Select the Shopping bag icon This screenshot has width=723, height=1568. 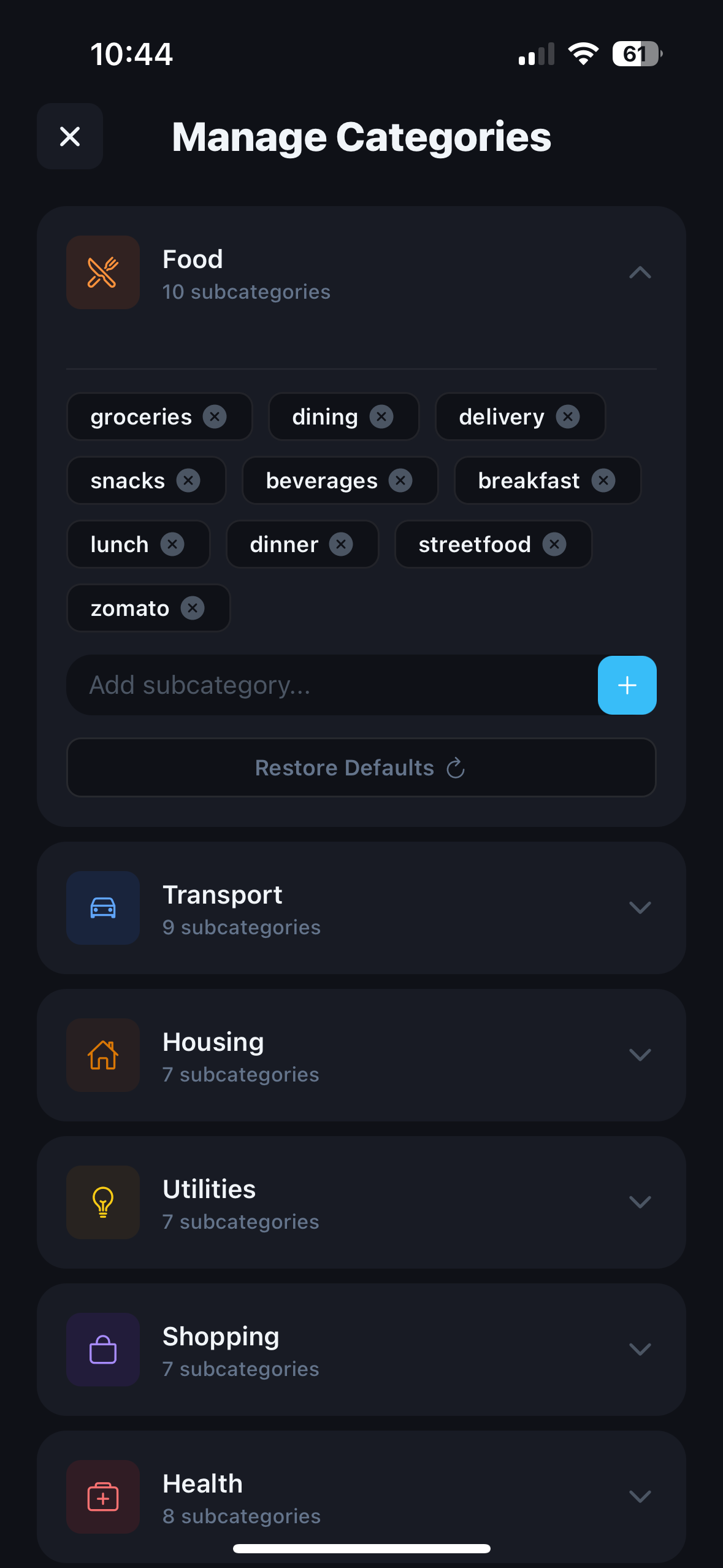(x=102, y=1349)
